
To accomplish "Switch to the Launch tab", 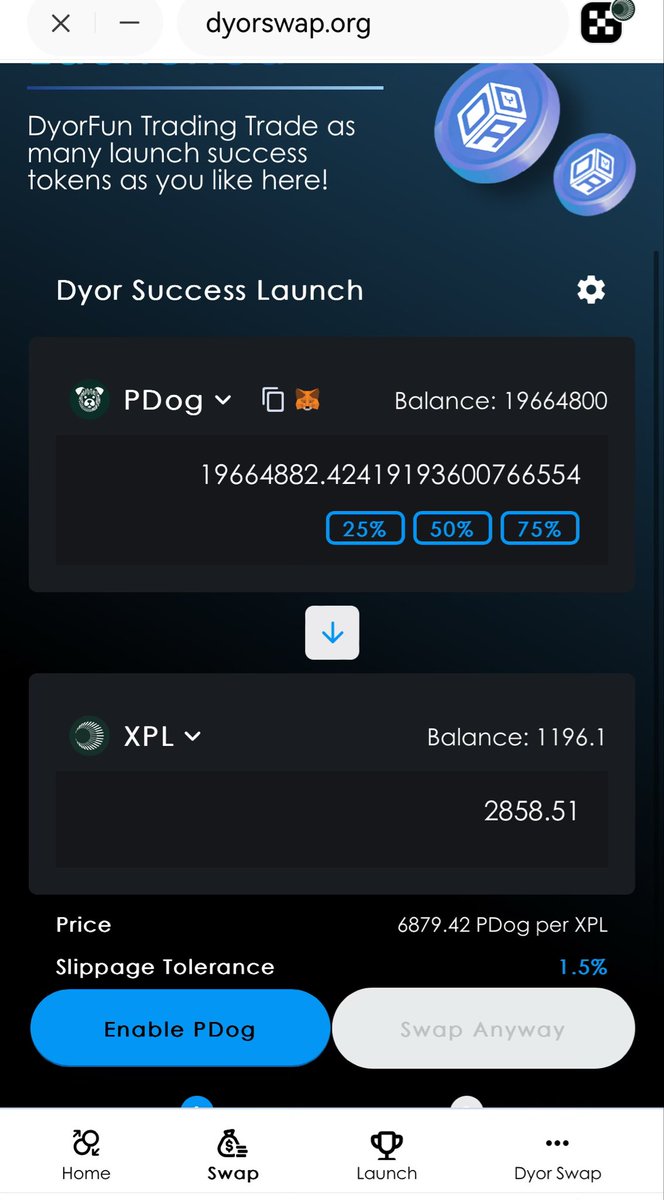I will (x=386, y=1156).
